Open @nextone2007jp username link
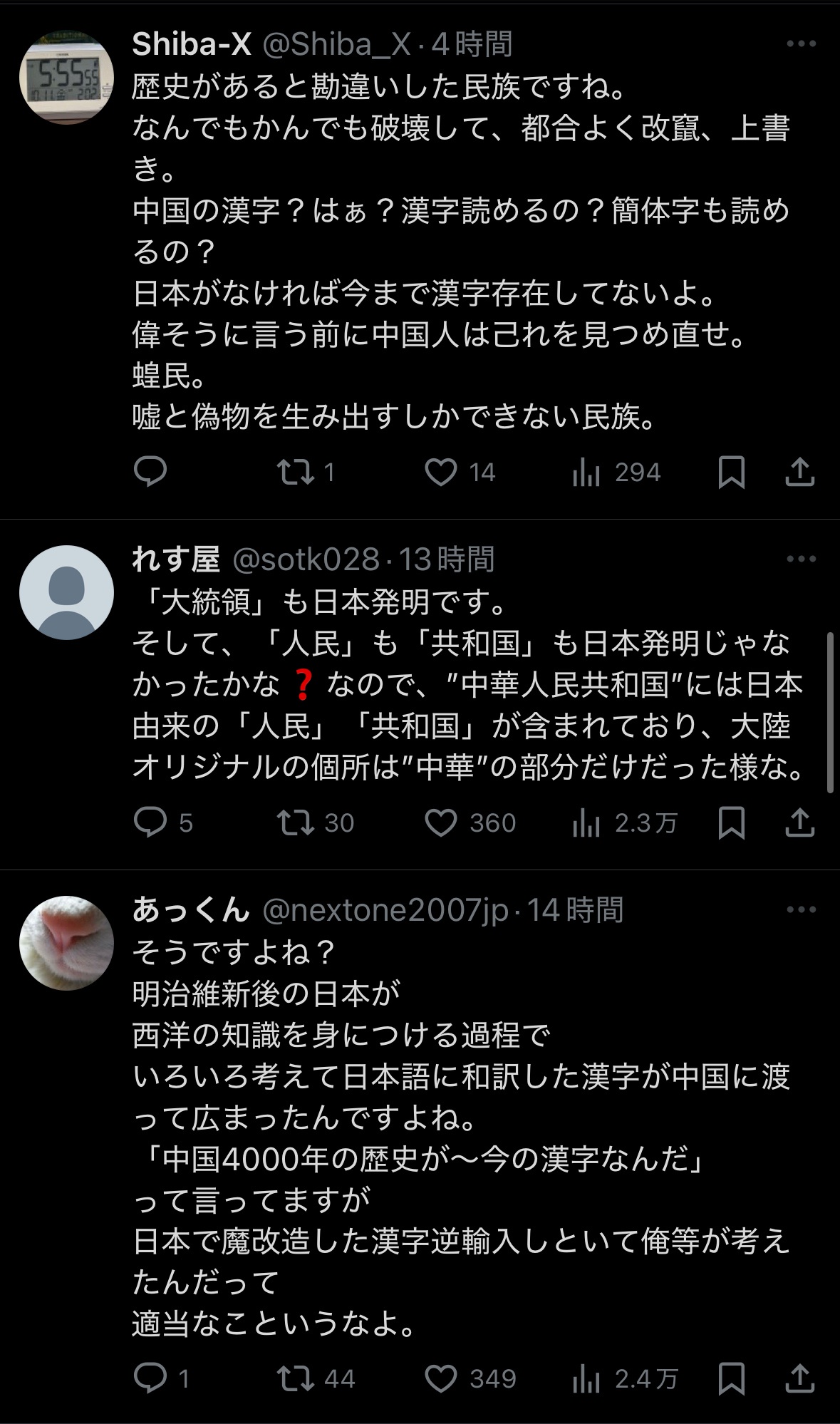The height and width of the screenshot is (1424, 840). (x=385, y=910)
